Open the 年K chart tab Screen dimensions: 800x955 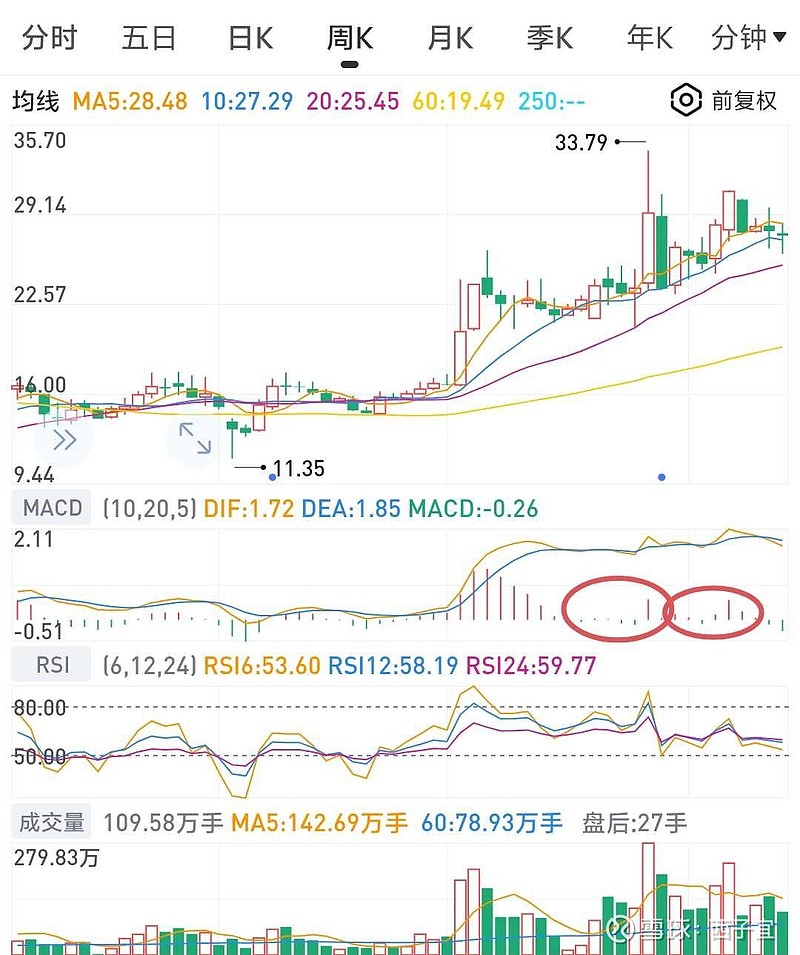(x=649, y=39)
